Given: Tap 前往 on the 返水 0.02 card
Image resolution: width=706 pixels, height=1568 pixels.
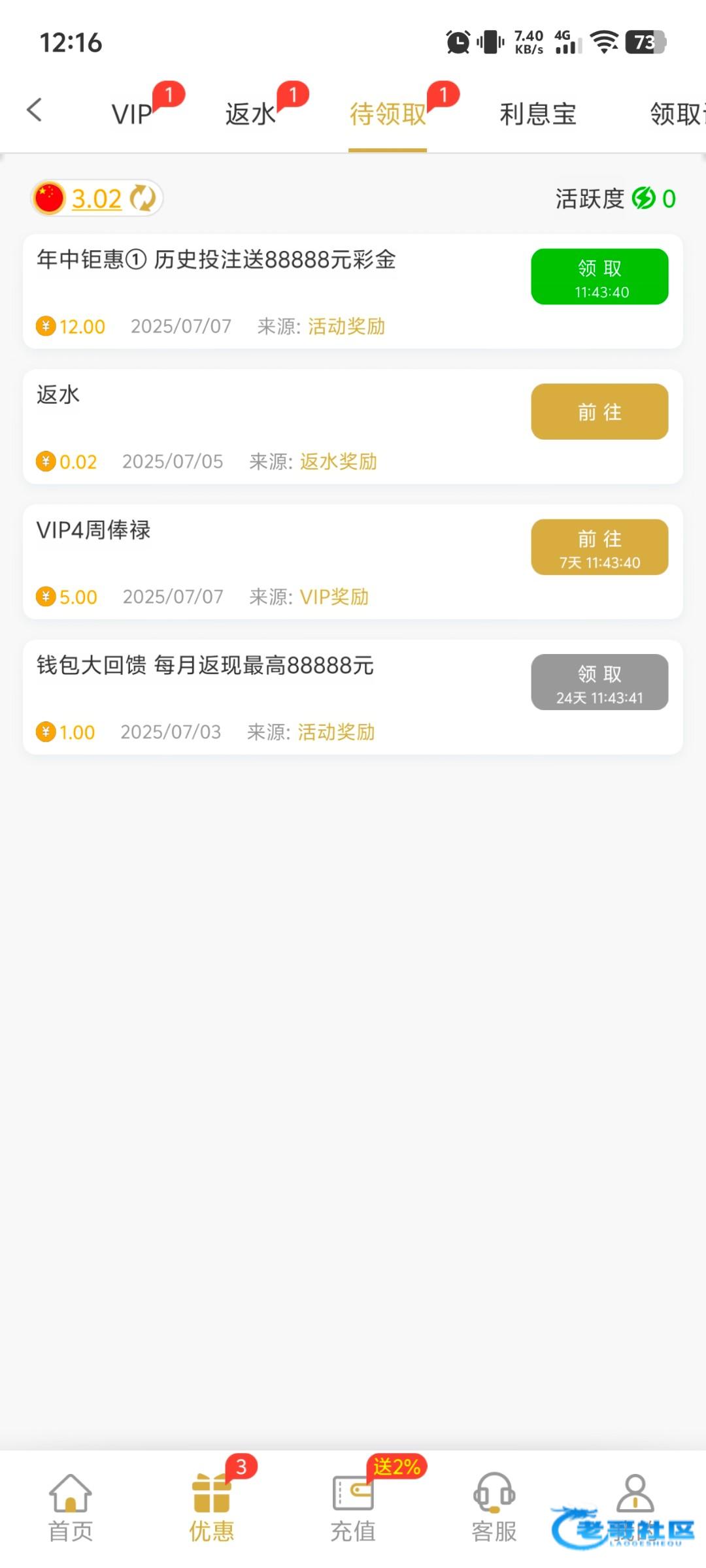Looking at the screenshot, I should (x=599, y=412).
